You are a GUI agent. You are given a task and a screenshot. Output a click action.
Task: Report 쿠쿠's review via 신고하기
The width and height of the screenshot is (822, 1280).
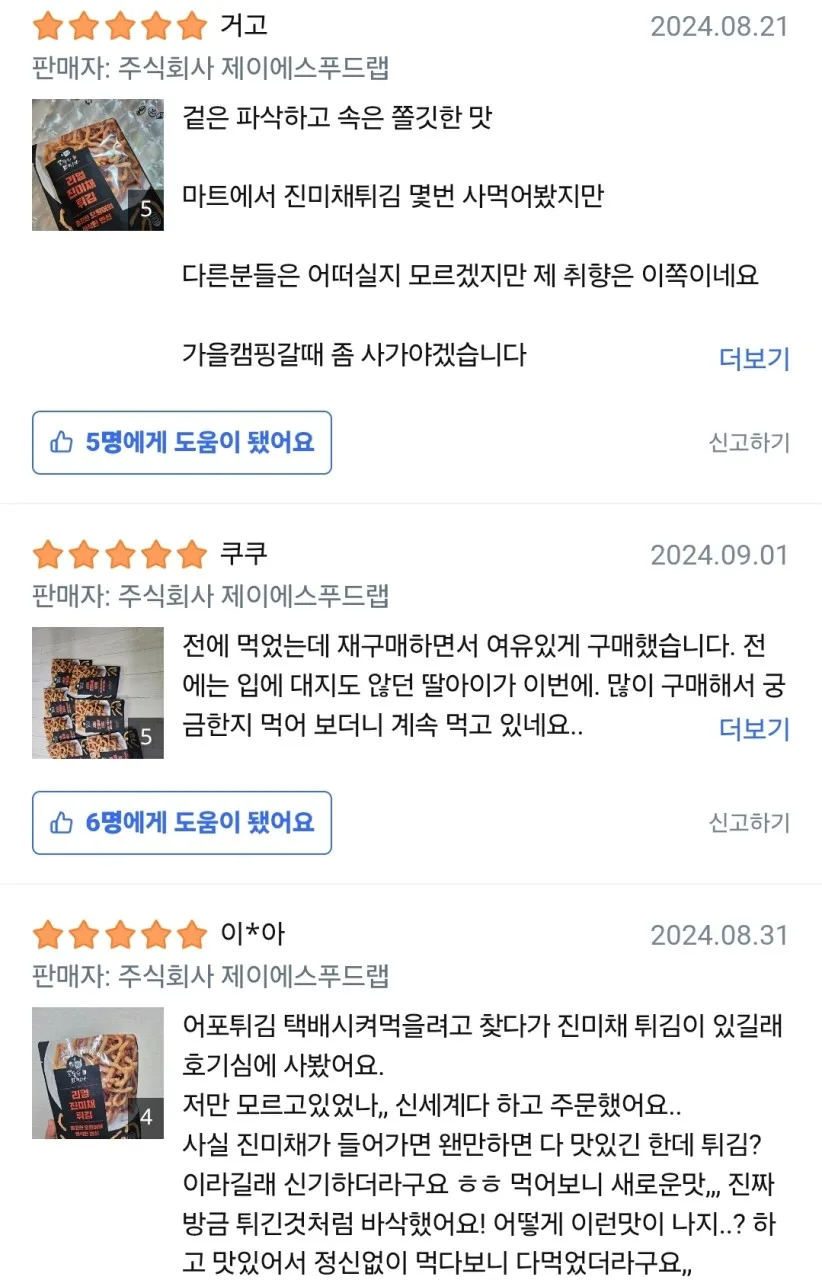coord(749,823)
